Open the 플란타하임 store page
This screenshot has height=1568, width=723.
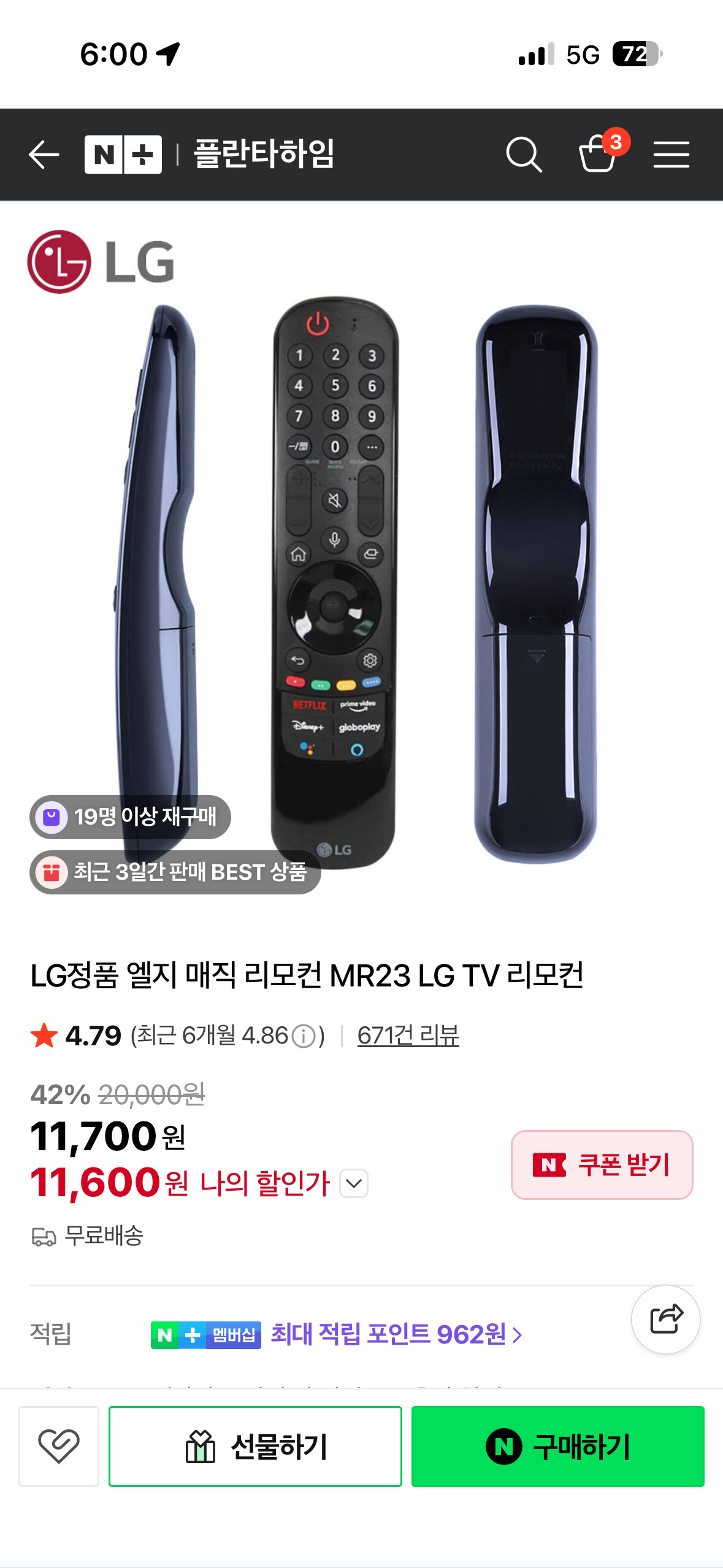(264, 155)
